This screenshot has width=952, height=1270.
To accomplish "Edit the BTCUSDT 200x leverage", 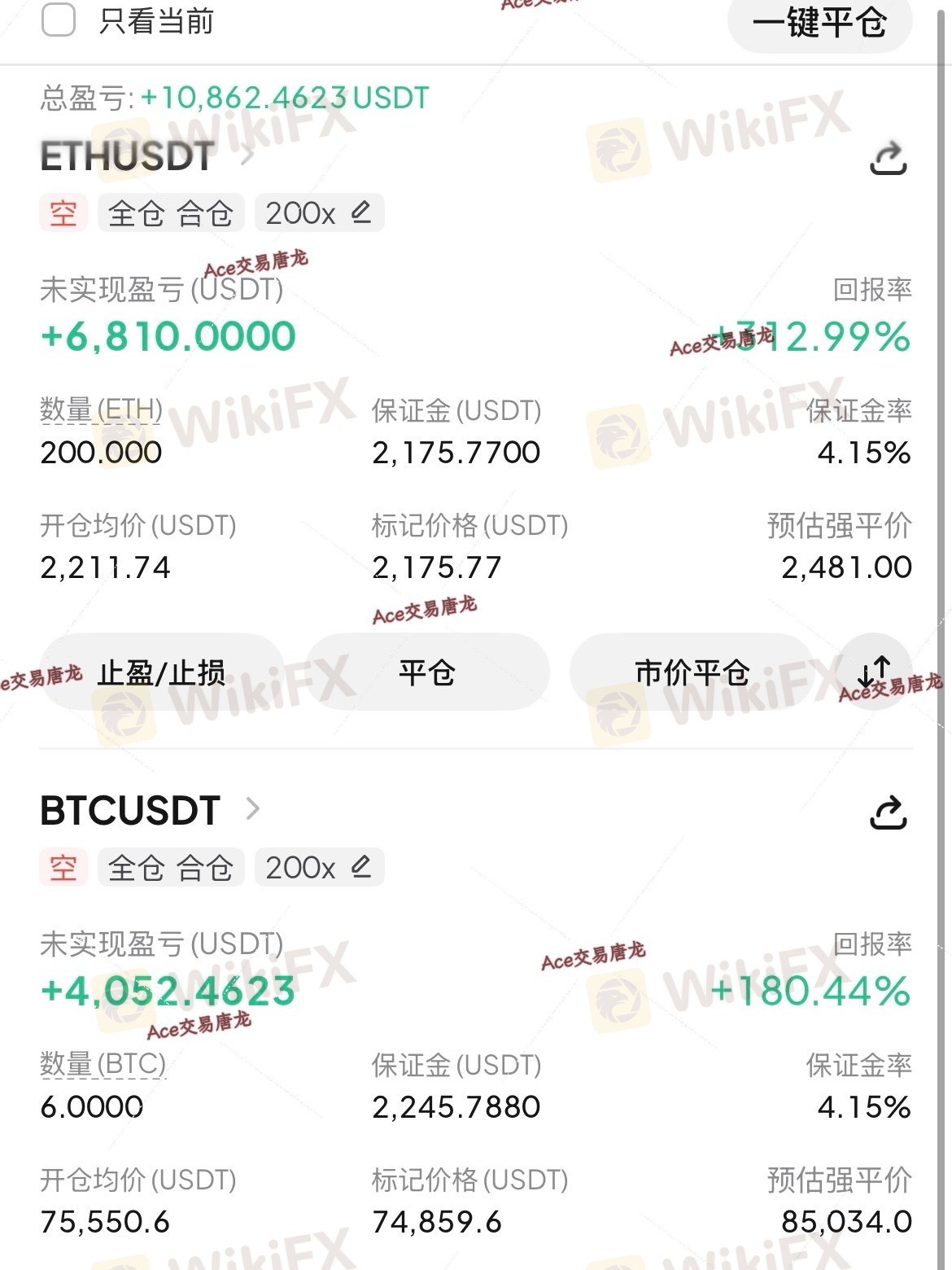I will 319,867.
